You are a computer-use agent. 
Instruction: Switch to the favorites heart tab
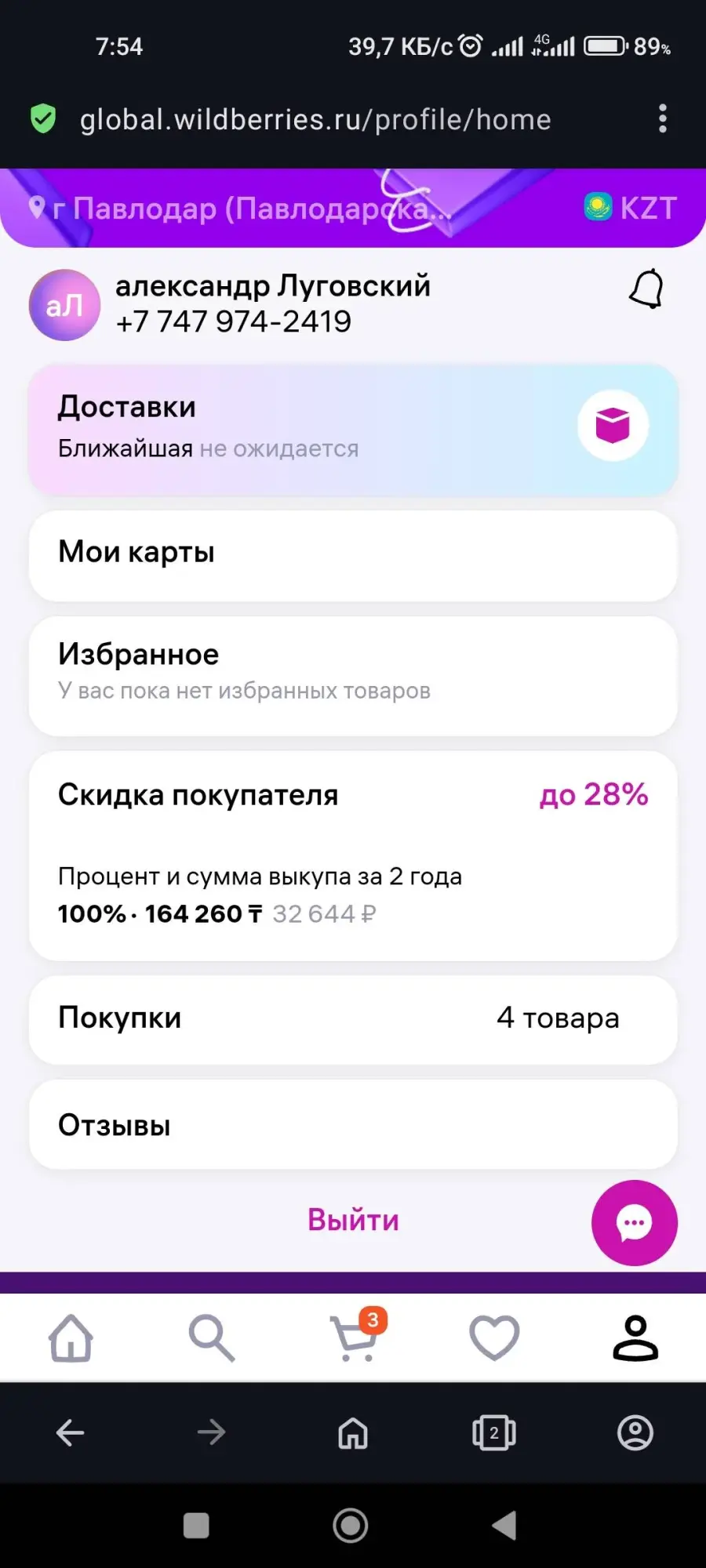click(x=494, y=1338)
